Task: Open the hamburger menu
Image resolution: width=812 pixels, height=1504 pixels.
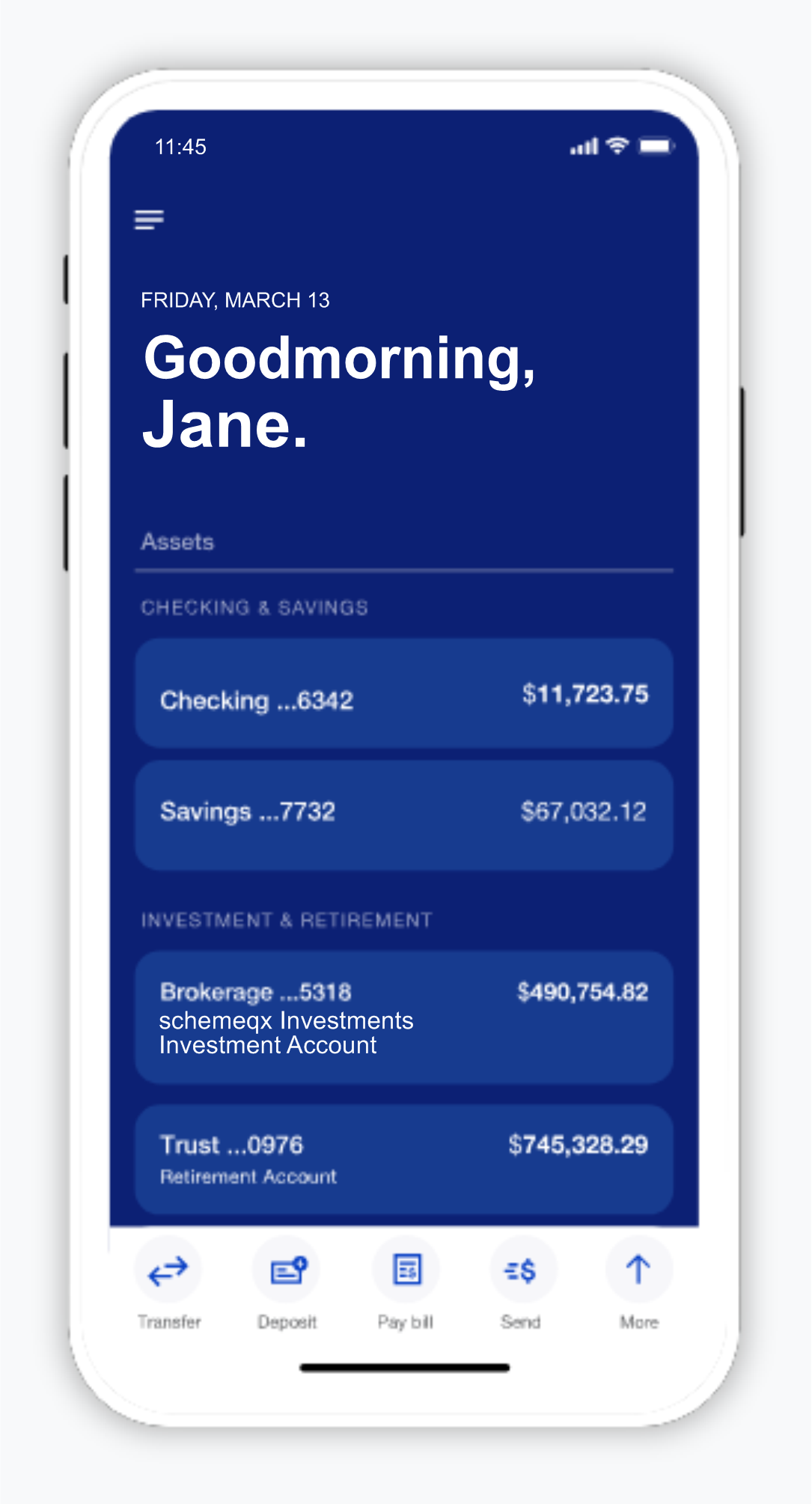Action: point(149,219)
